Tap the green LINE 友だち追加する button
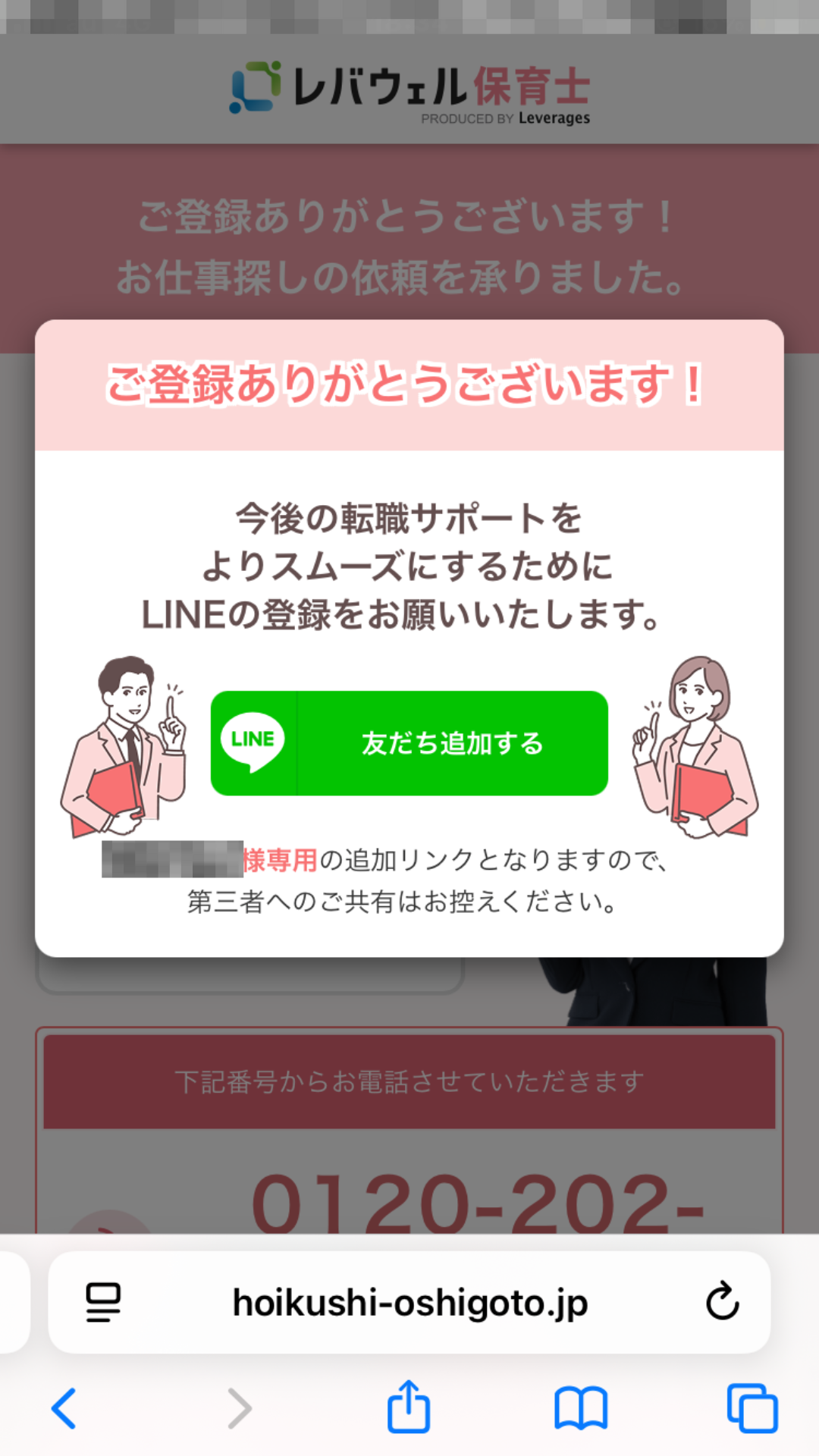The width and height of the screenshot is (819, 1456). pyautogui.click(x=409, y=743)
